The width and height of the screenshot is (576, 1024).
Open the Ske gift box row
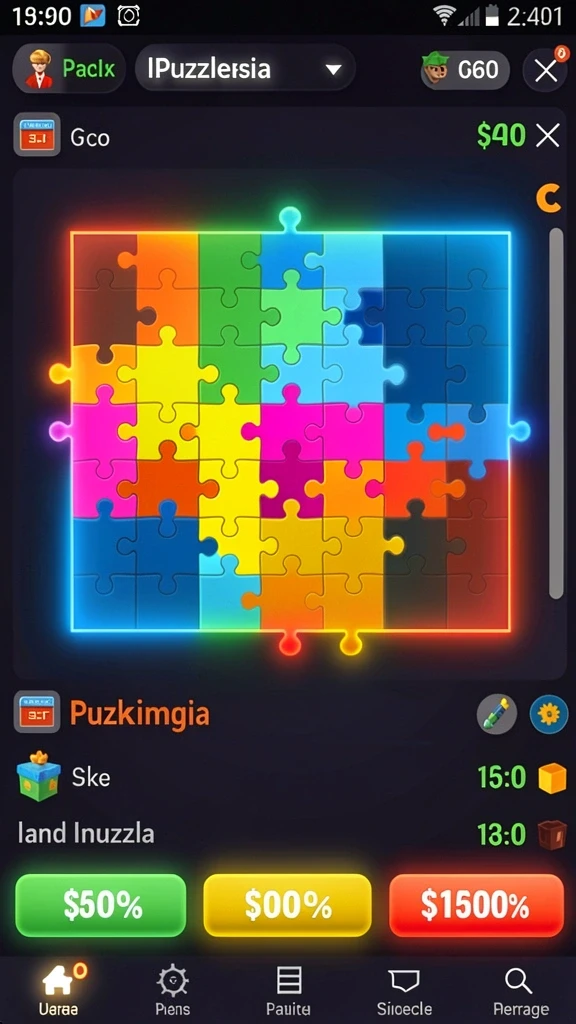coord(288,776)
